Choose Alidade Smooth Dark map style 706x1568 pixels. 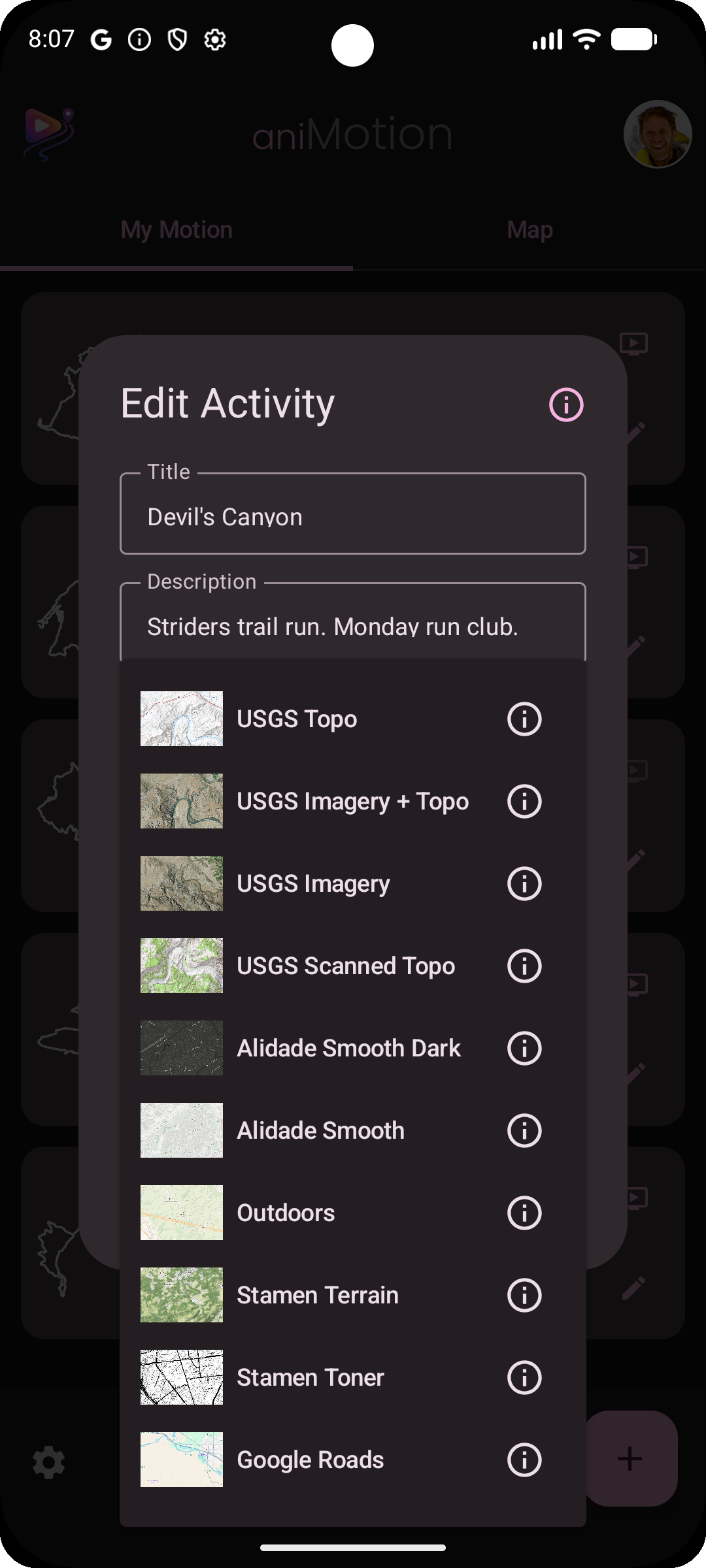348,1048
